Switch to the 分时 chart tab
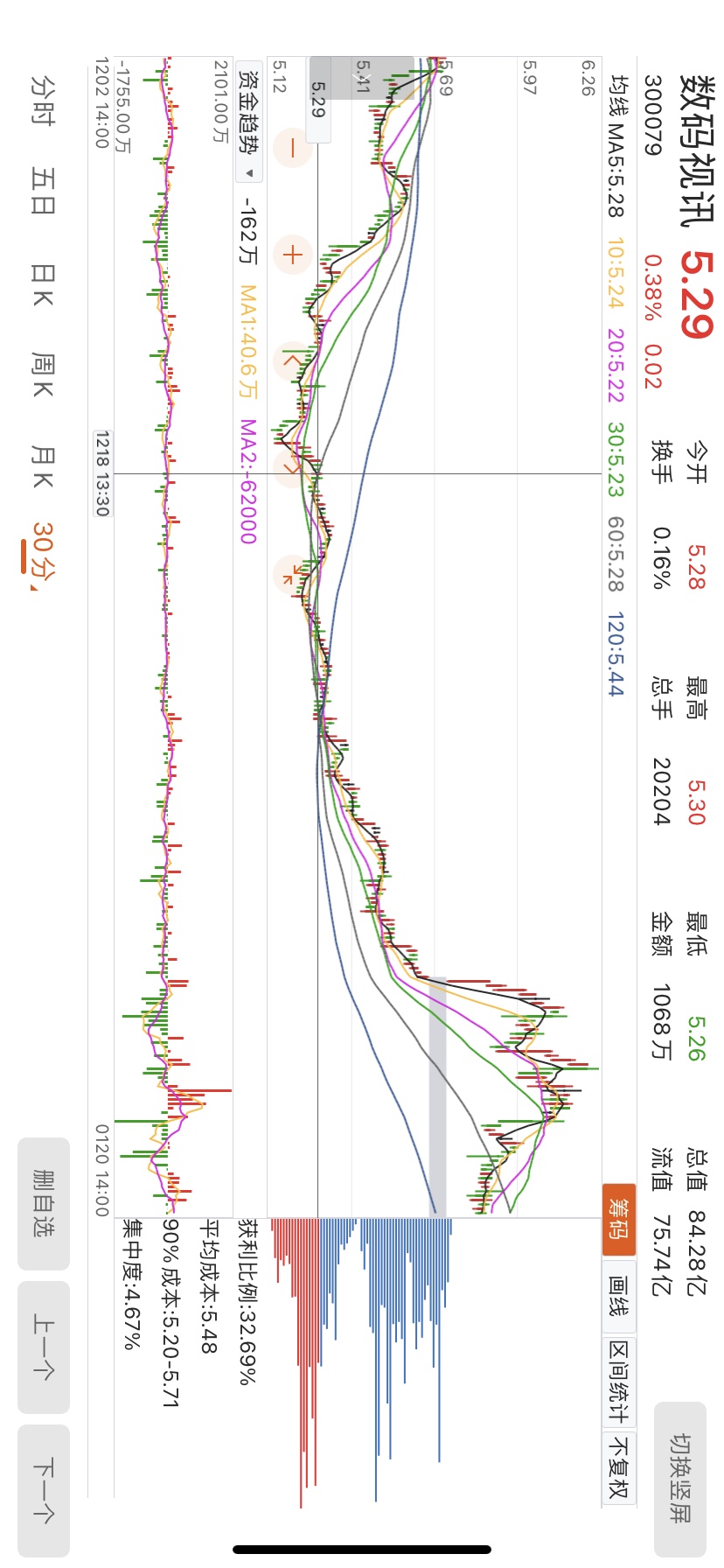 [x=42, y=99]
